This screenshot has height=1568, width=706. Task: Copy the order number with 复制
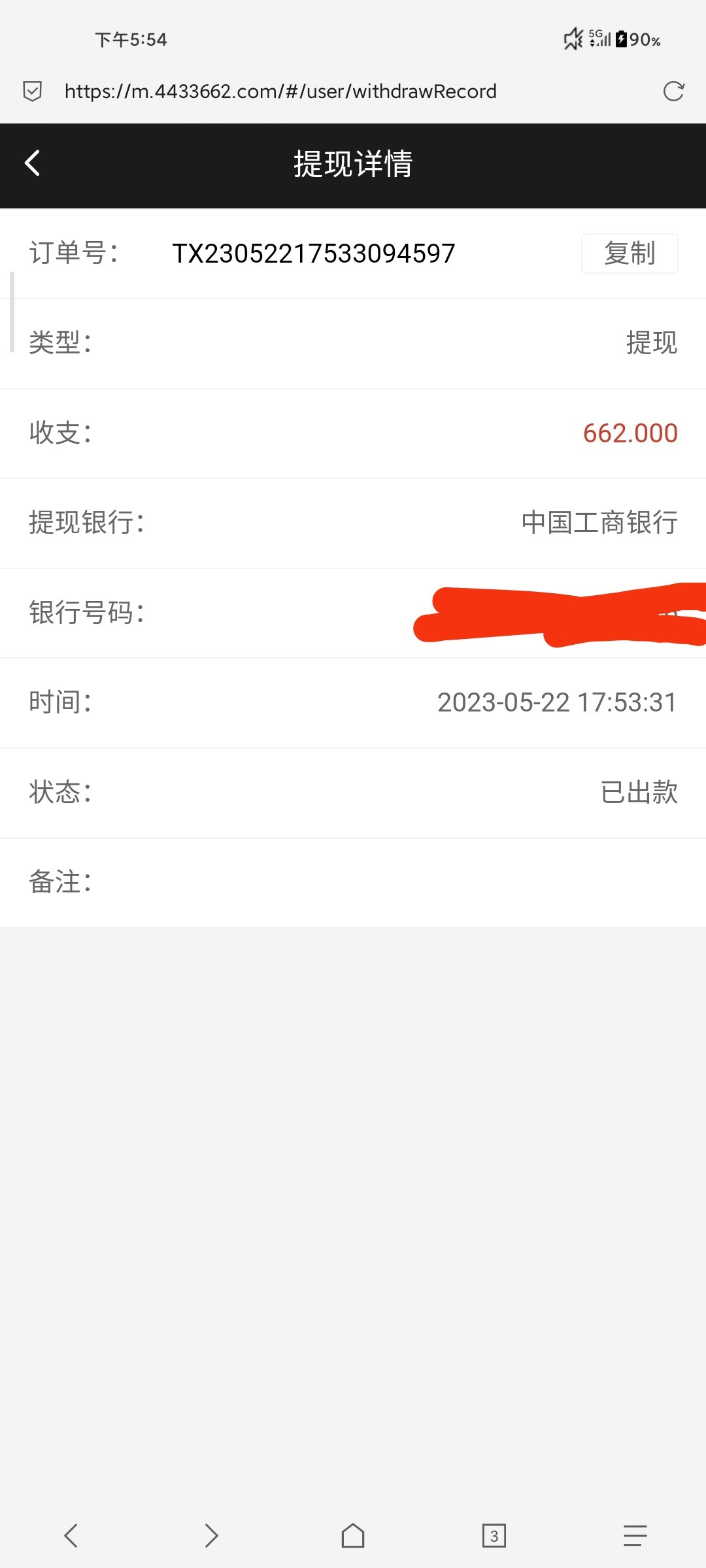(x=630, y=253)
